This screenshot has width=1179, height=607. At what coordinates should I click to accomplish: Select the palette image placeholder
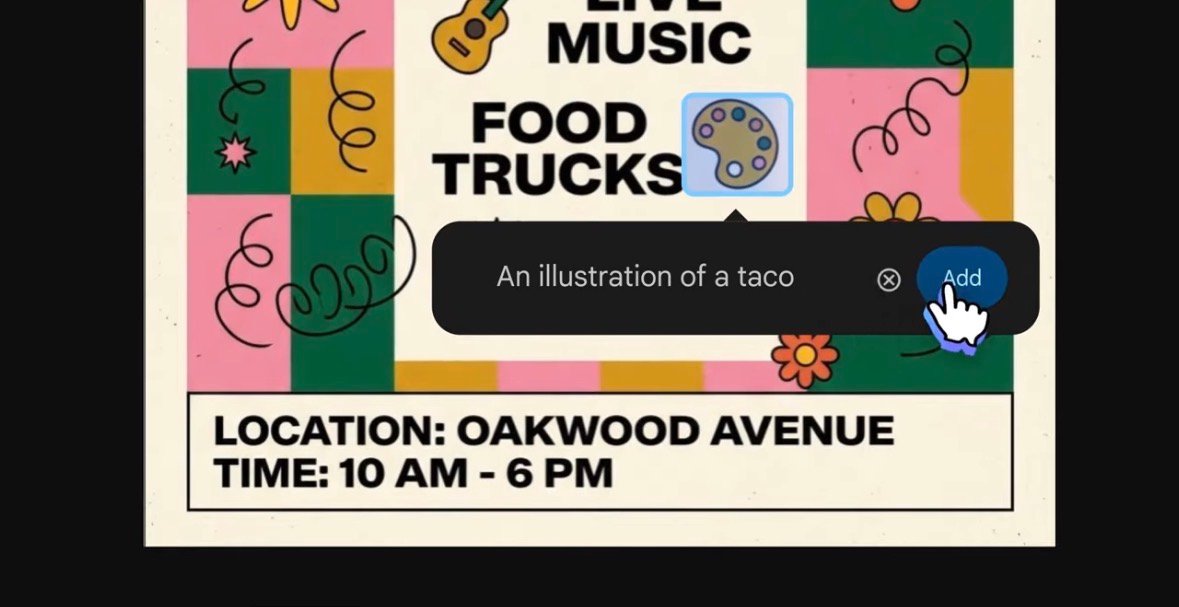click(737, 144)
